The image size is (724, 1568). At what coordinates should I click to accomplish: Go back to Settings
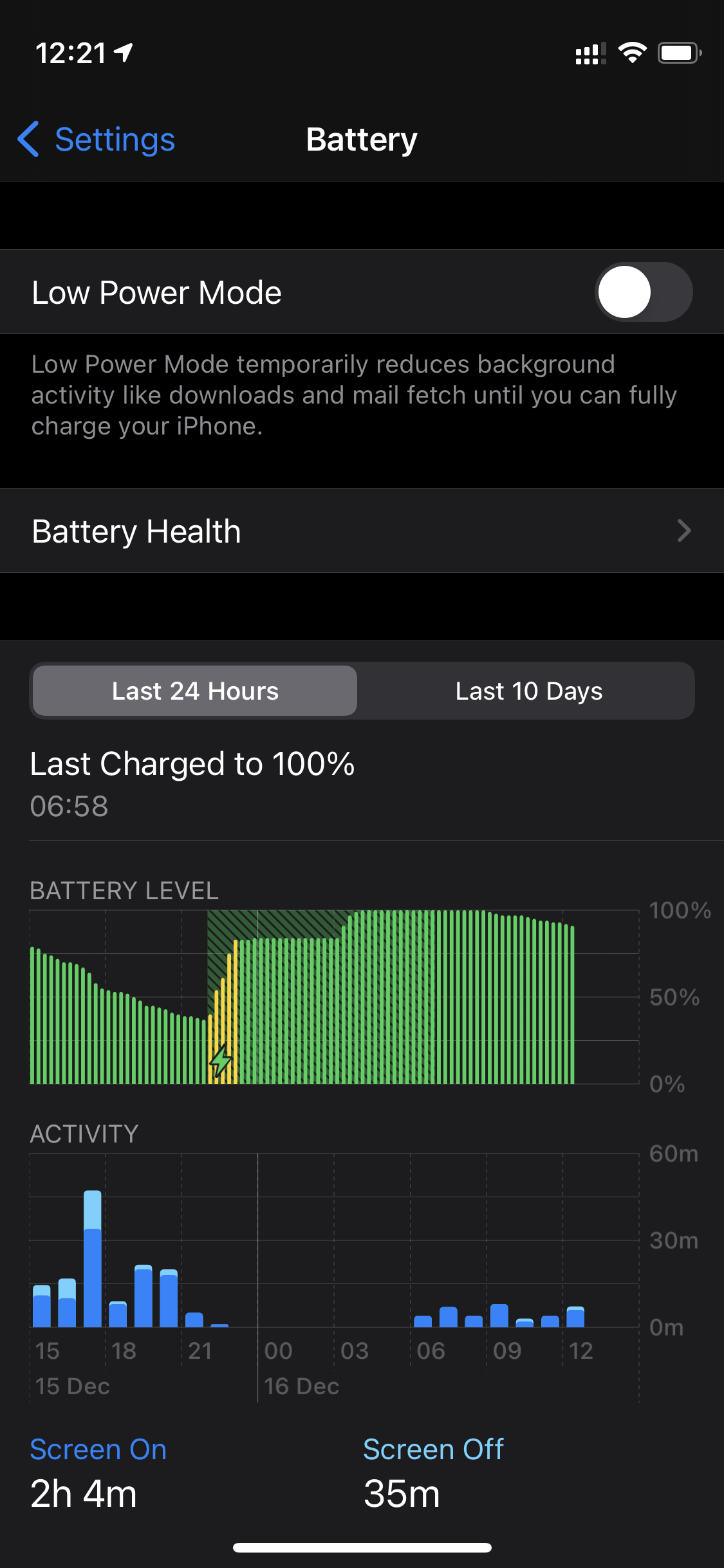click(x=97, y=139)
